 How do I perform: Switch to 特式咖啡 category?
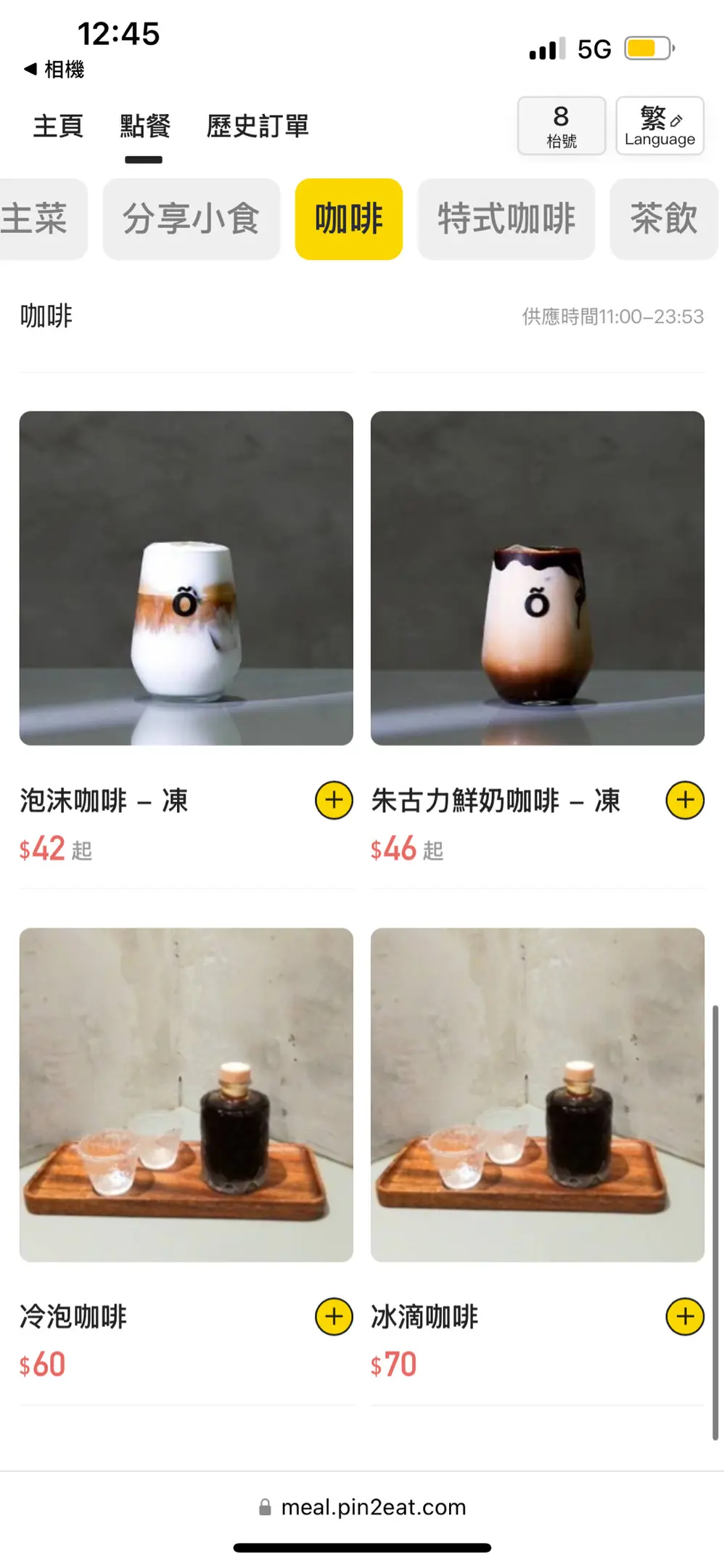pyautogui.click(x=506, y=219)
